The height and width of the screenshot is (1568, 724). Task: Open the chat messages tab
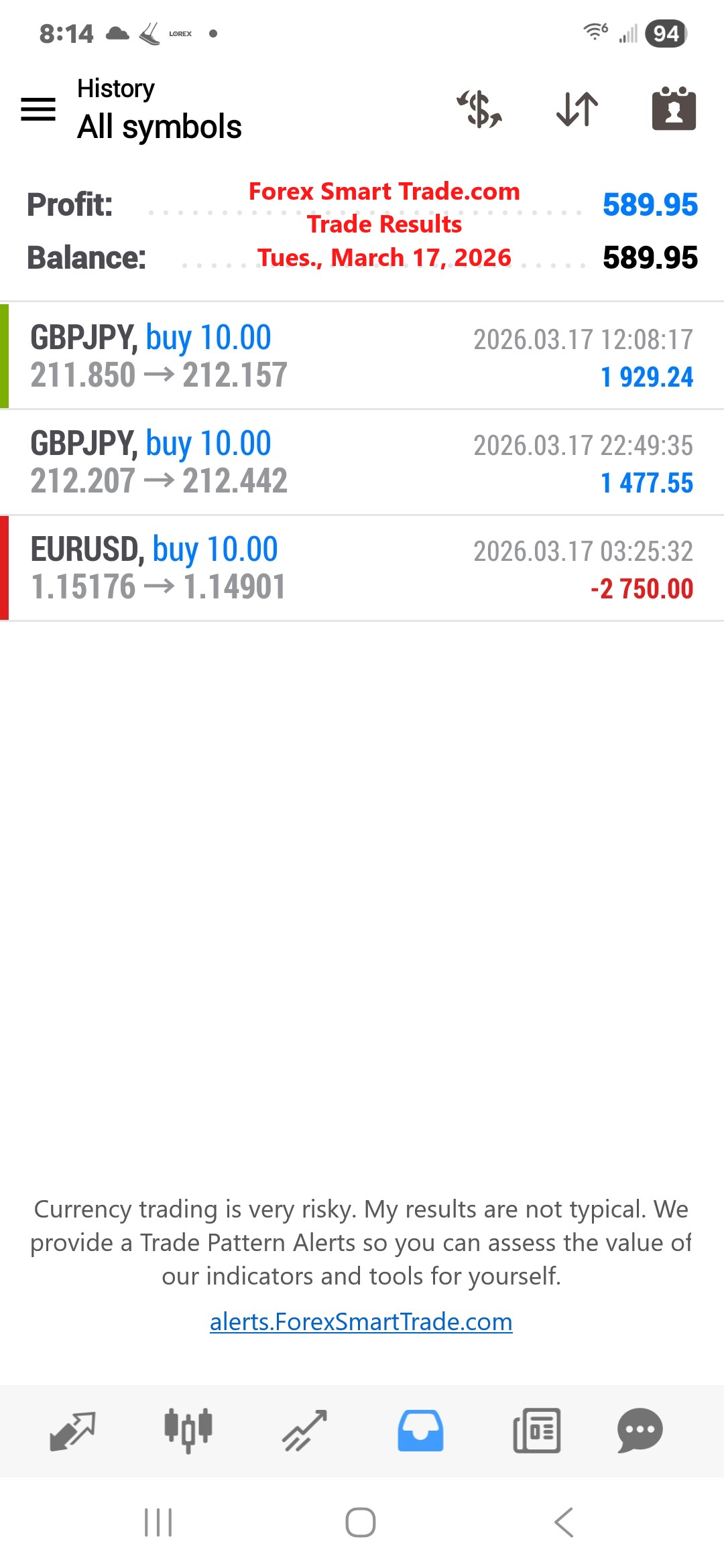point(640,1430)
